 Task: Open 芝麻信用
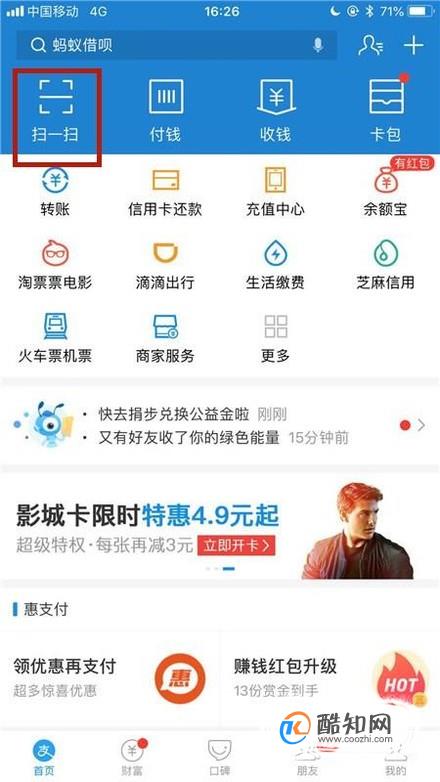(386, 265)
